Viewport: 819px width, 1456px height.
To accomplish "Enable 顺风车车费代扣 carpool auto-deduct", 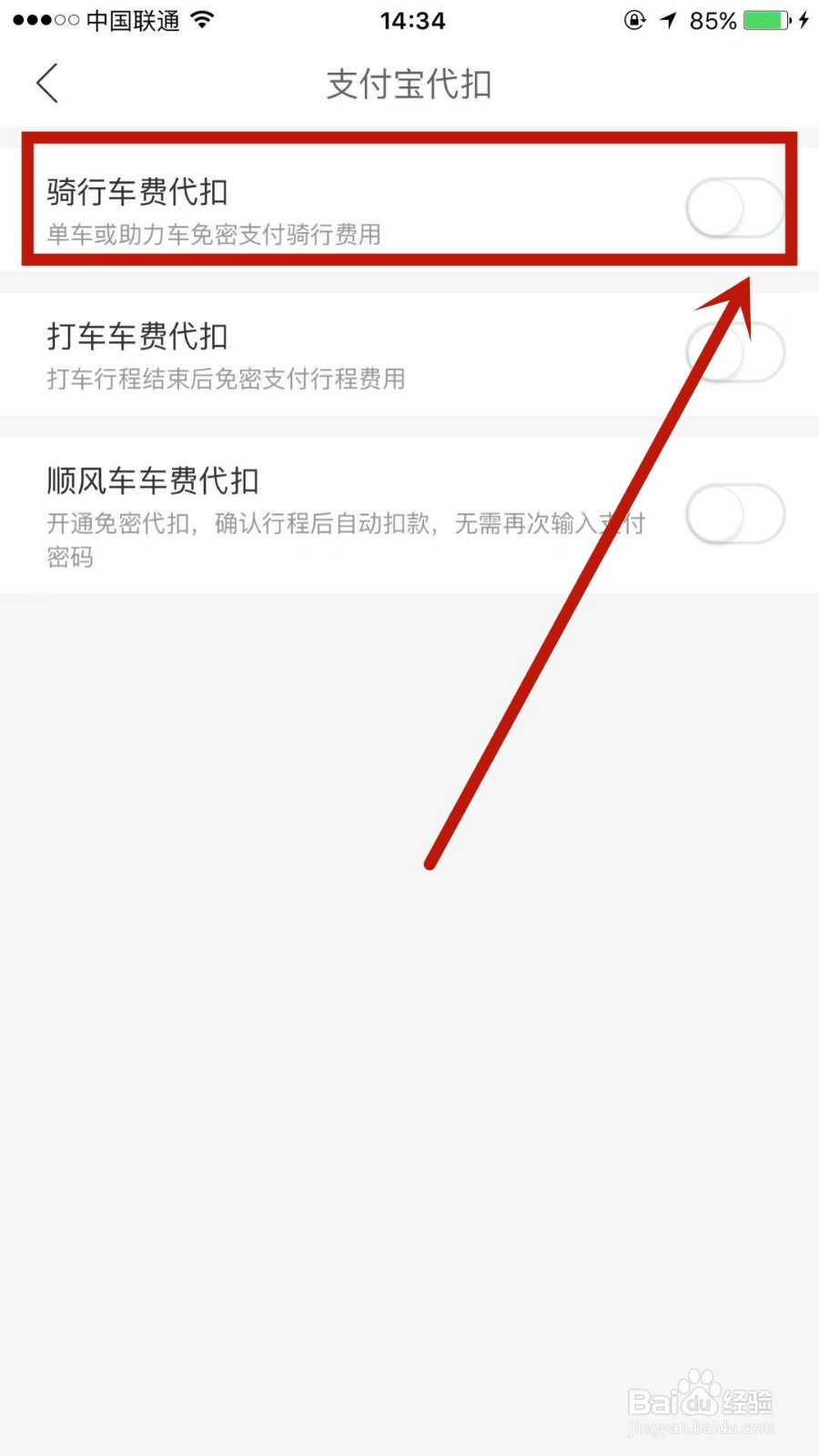I will pos(734,514).
